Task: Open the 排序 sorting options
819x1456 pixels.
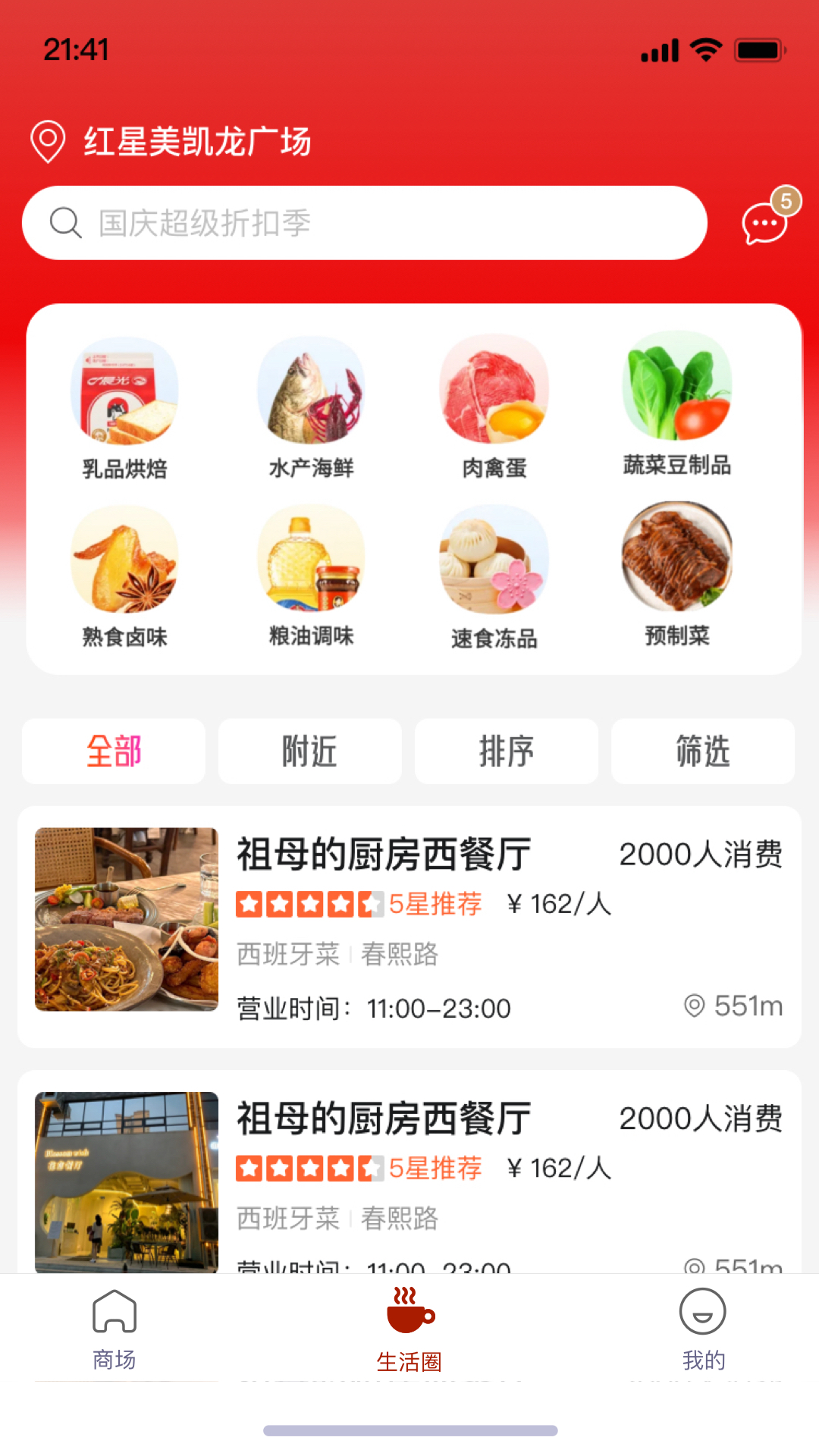Action: pos(506,751)
